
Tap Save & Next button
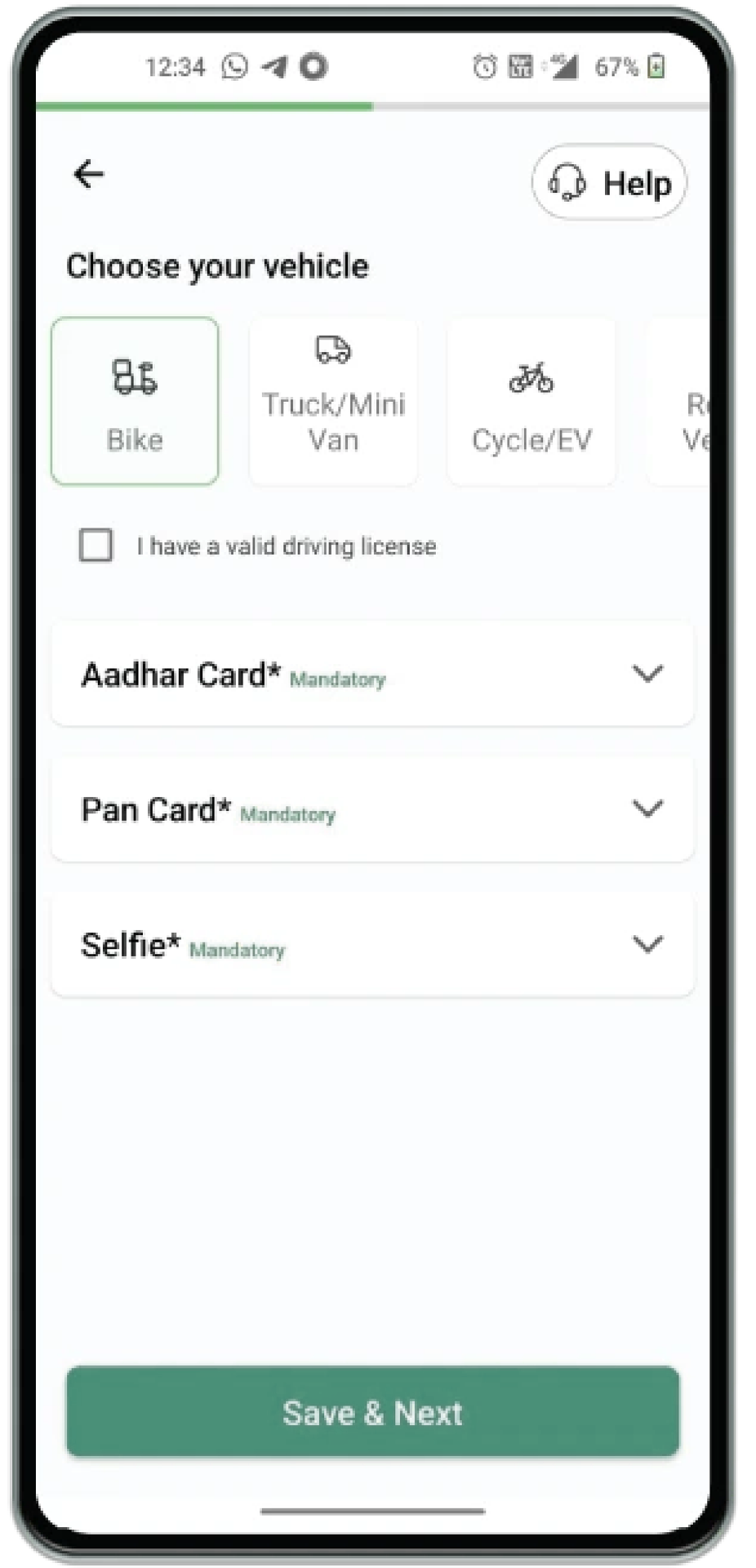372,1413
